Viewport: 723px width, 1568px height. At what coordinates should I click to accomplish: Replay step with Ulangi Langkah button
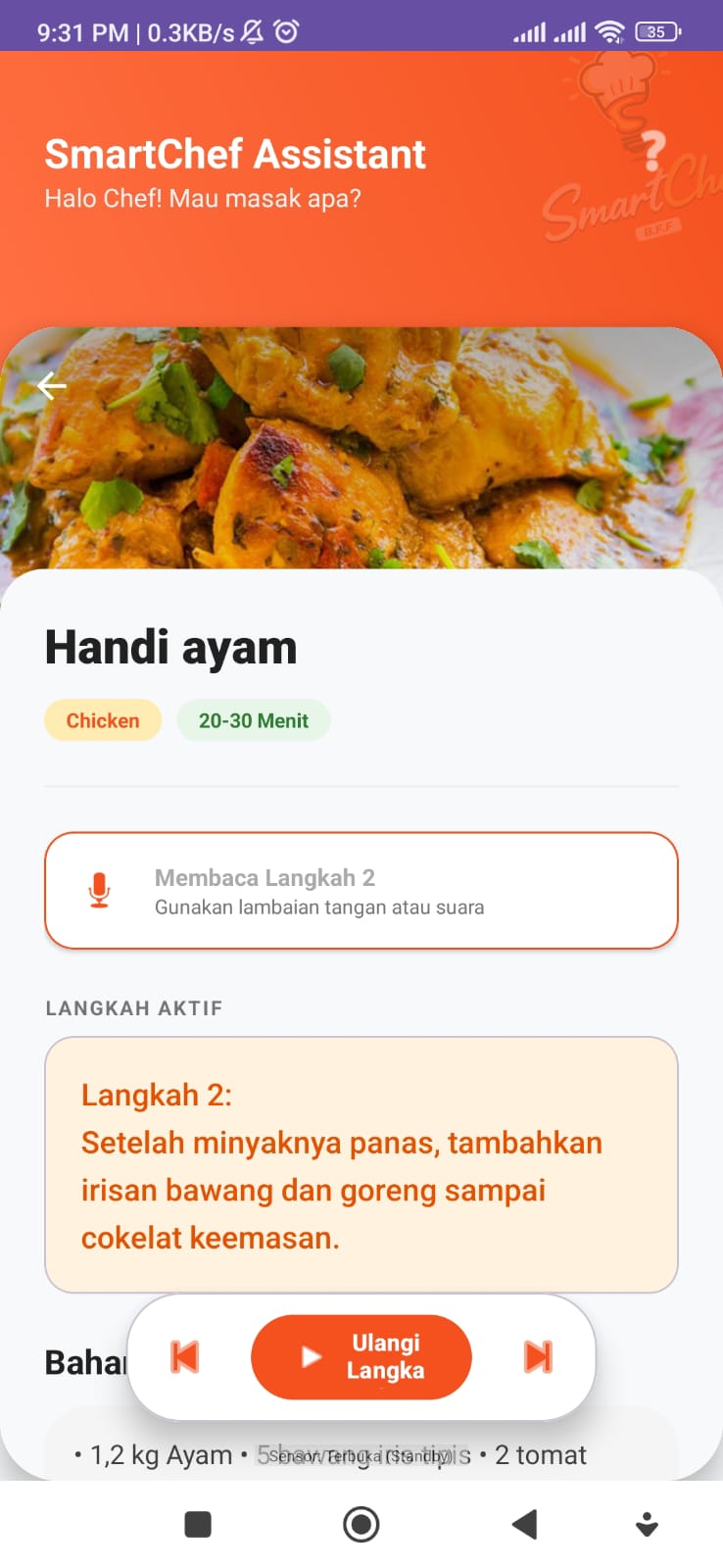click(x=361, y=1357)
